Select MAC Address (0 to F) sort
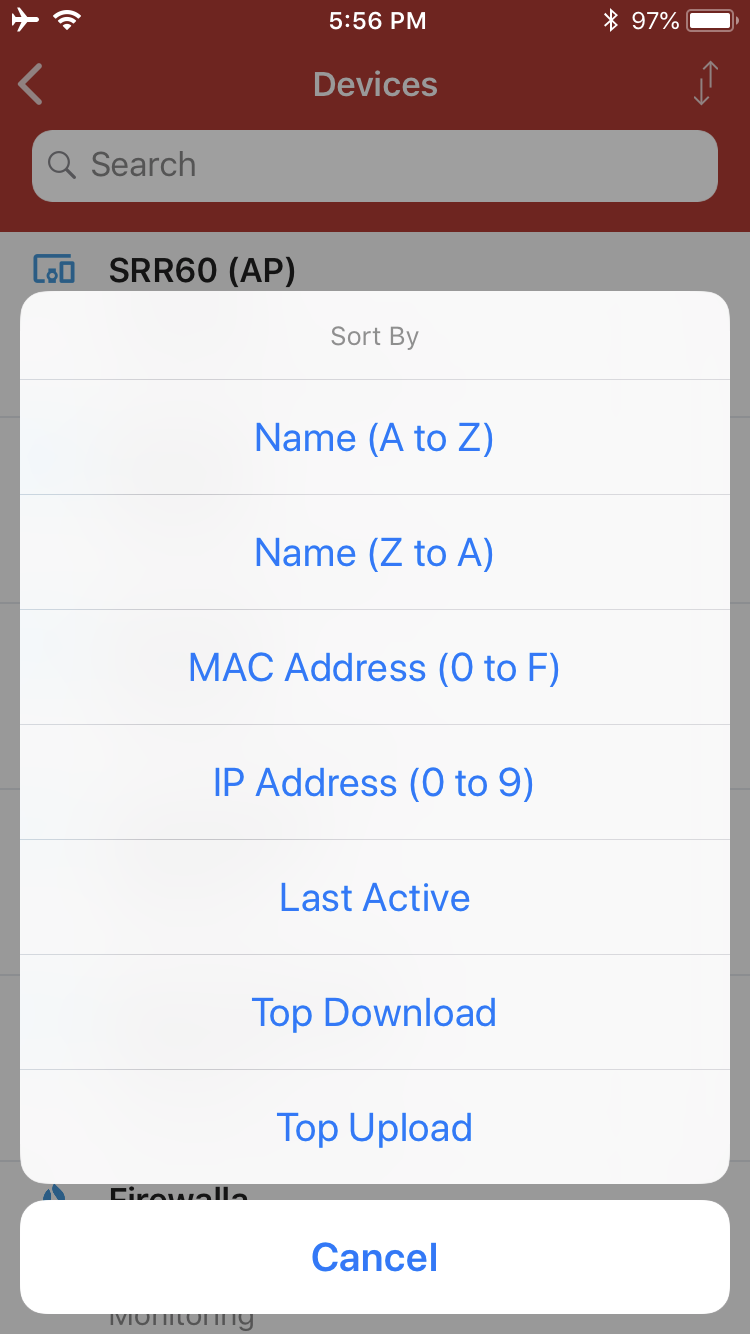This screenshot has width=750, height=1334. (x=375, y=667)
